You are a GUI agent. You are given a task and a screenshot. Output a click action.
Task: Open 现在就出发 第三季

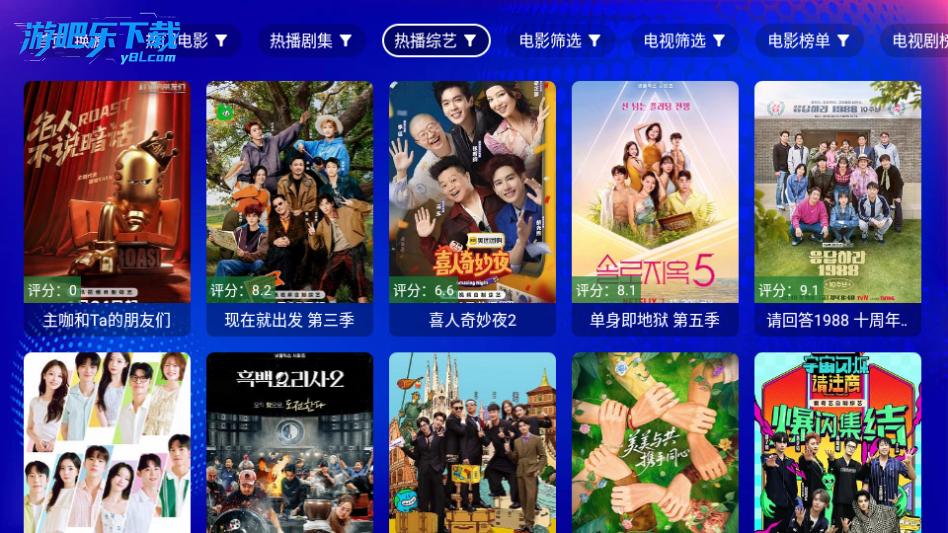coord(289,208)
